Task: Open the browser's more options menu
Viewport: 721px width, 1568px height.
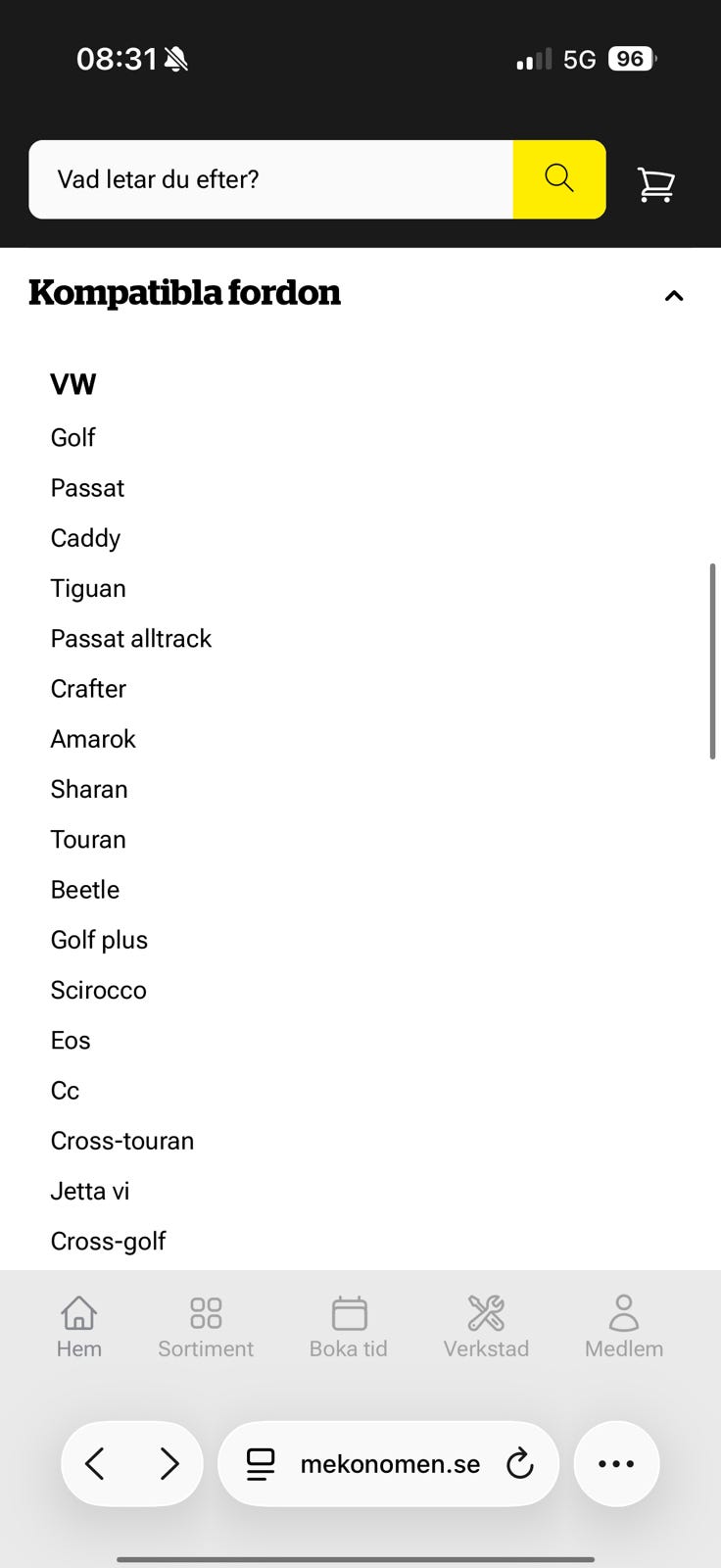Action: (x=616, y=1464)
